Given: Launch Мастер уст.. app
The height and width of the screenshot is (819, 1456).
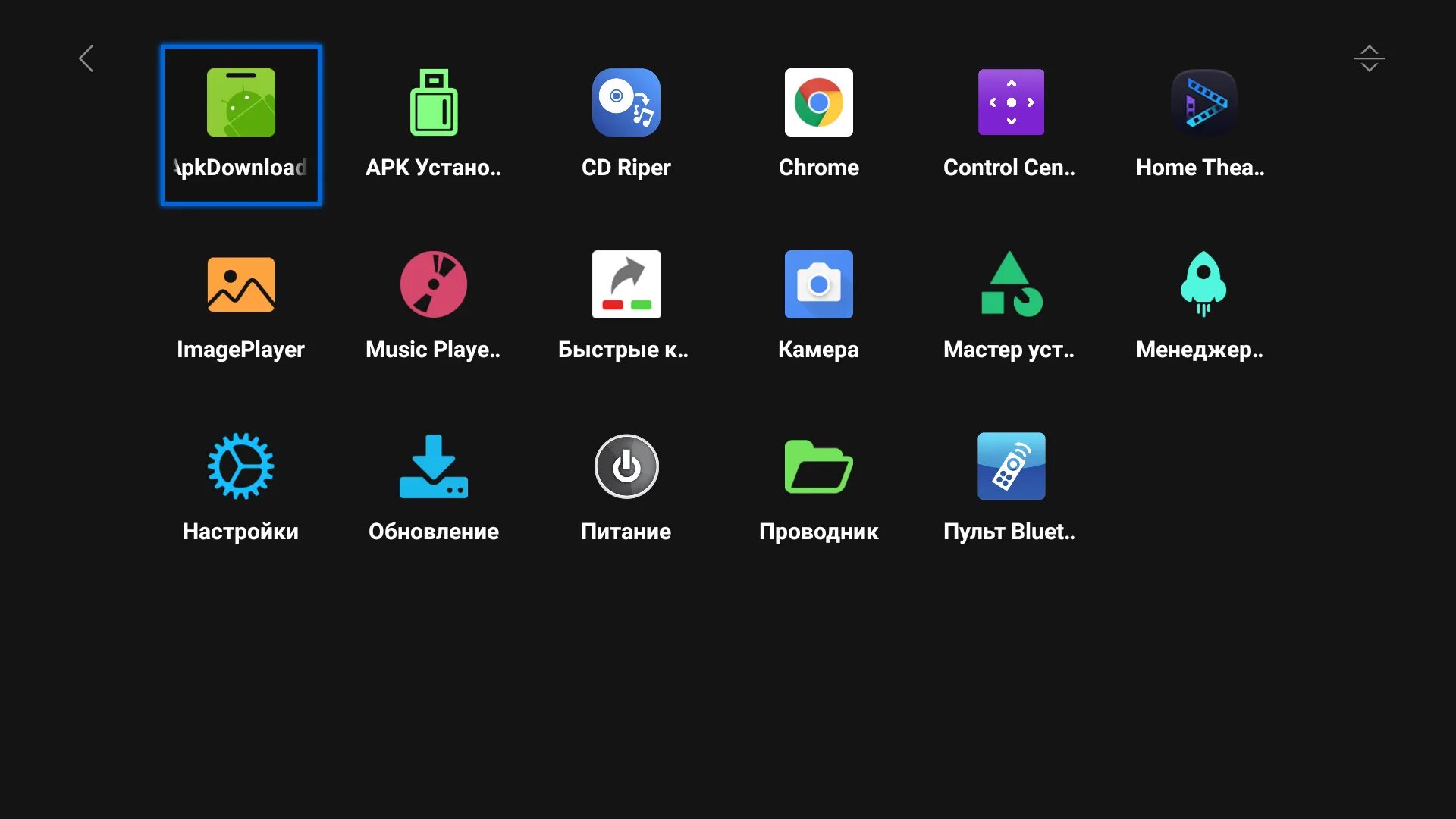Looking at the screenshot, I should [1011, 307].
